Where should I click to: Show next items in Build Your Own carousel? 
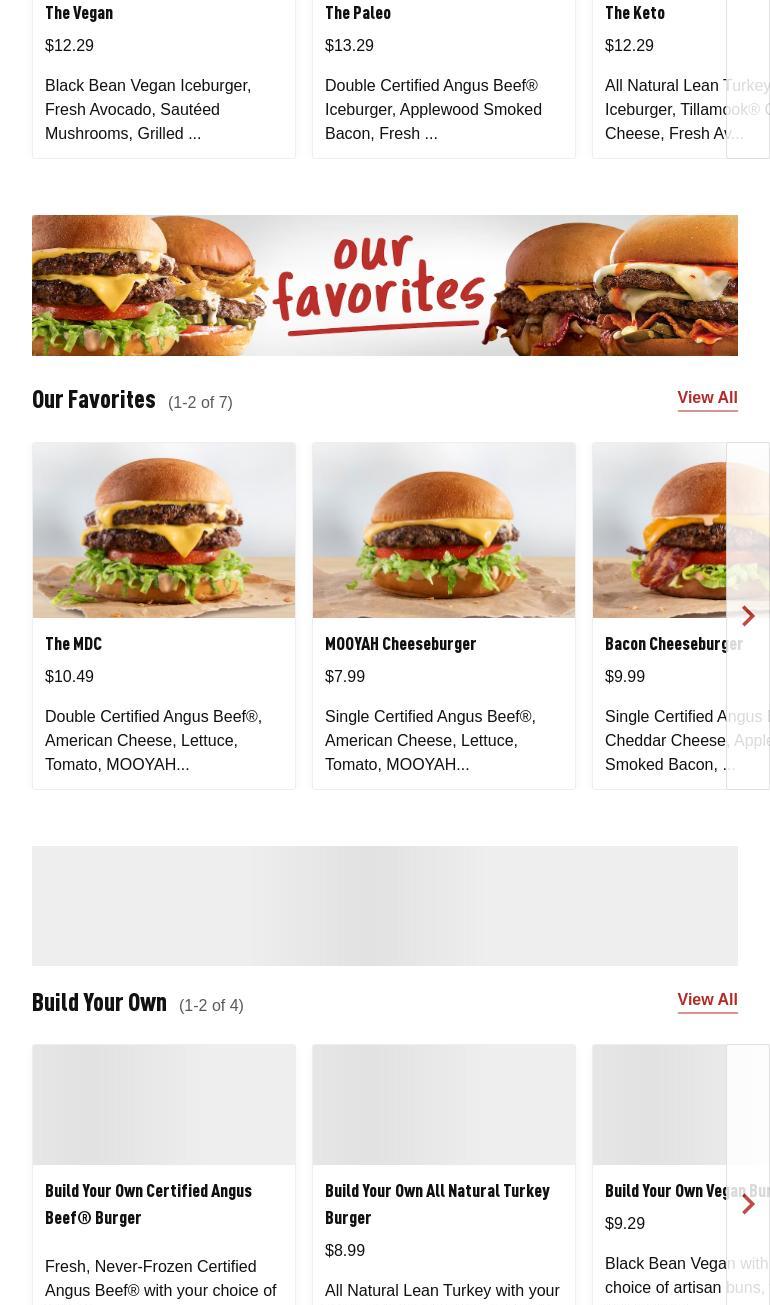(x=748, y=1204)
